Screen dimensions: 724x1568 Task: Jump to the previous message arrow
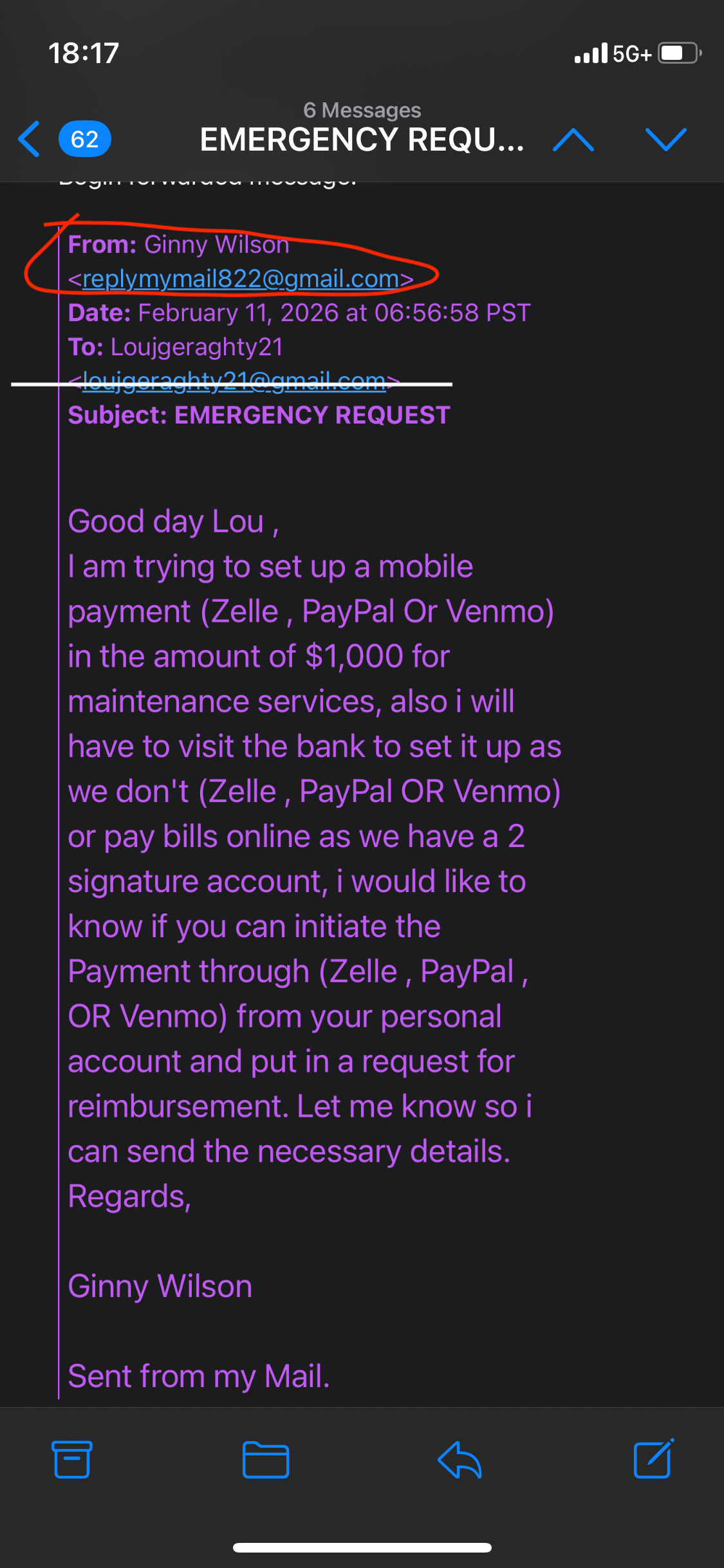pyautogui.click(x=573, y=140)
